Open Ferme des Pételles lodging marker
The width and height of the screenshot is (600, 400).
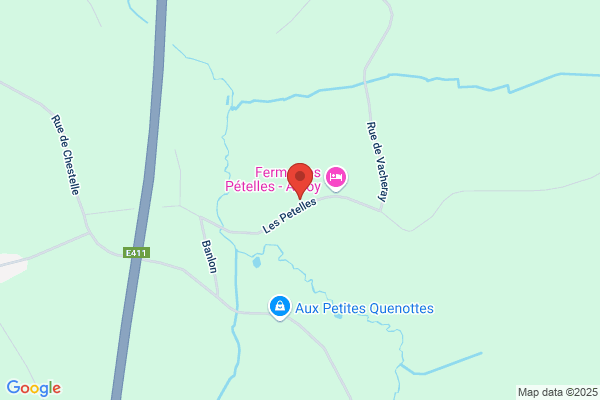pos(336,178)
